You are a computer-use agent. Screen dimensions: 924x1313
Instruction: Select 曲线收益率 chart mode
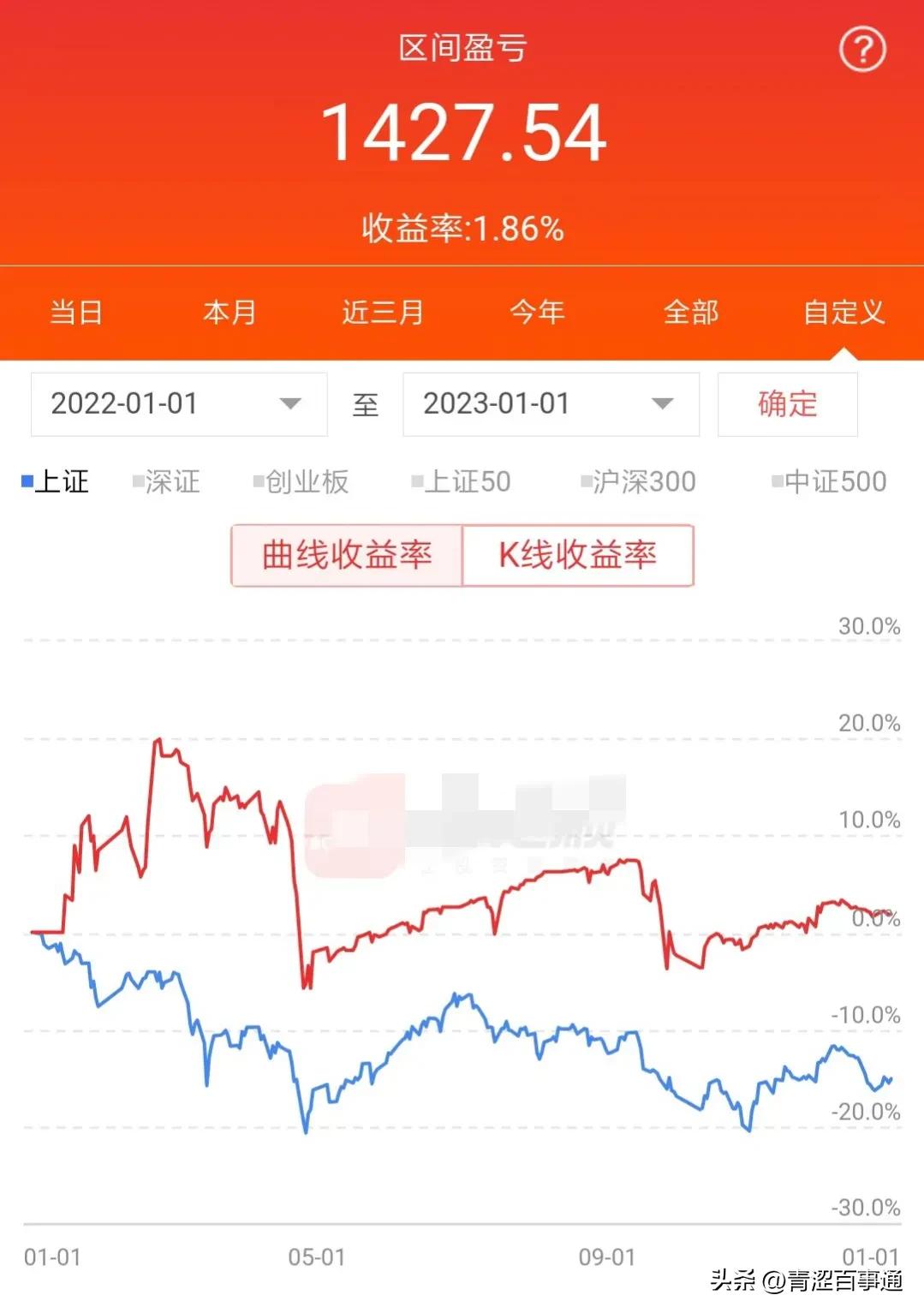coord(346,555)
